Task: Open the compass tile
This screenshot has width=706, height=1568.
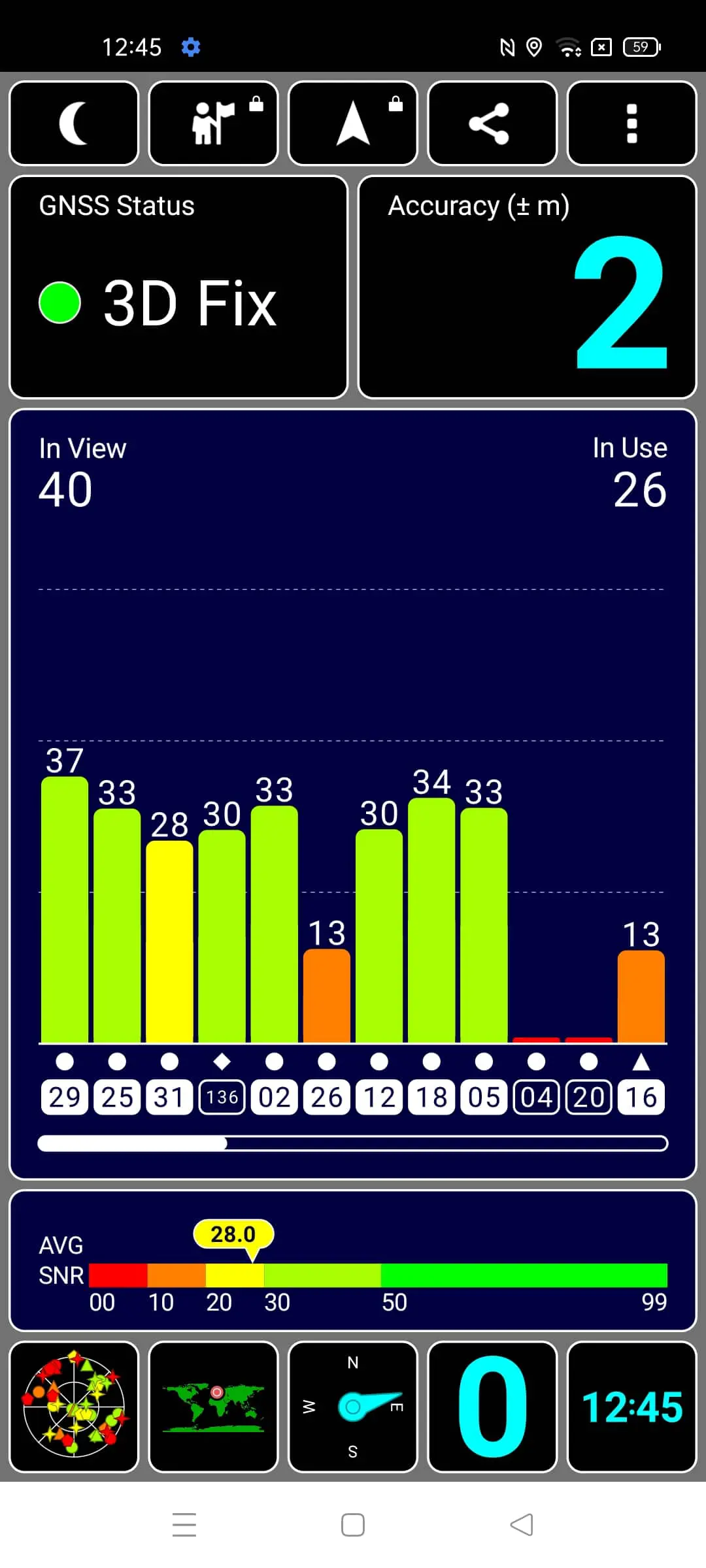Action: (x=353, y=1407)
